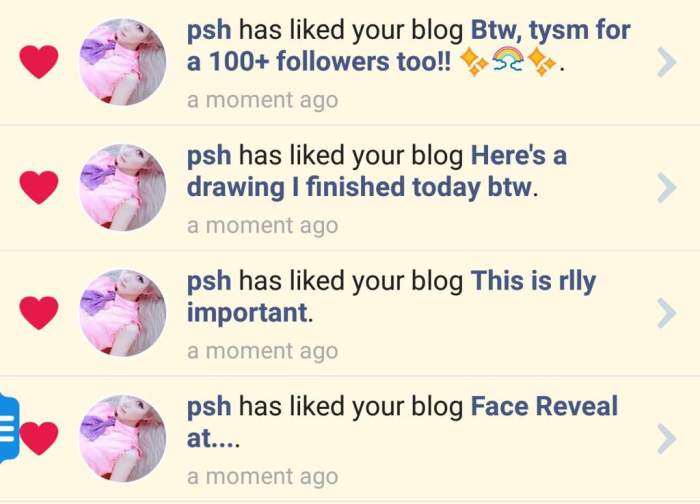This screenshot has width=700, height=504.
Task: Tap the chevron on the 'Face Reveal' row
Action: click(666, 439)
